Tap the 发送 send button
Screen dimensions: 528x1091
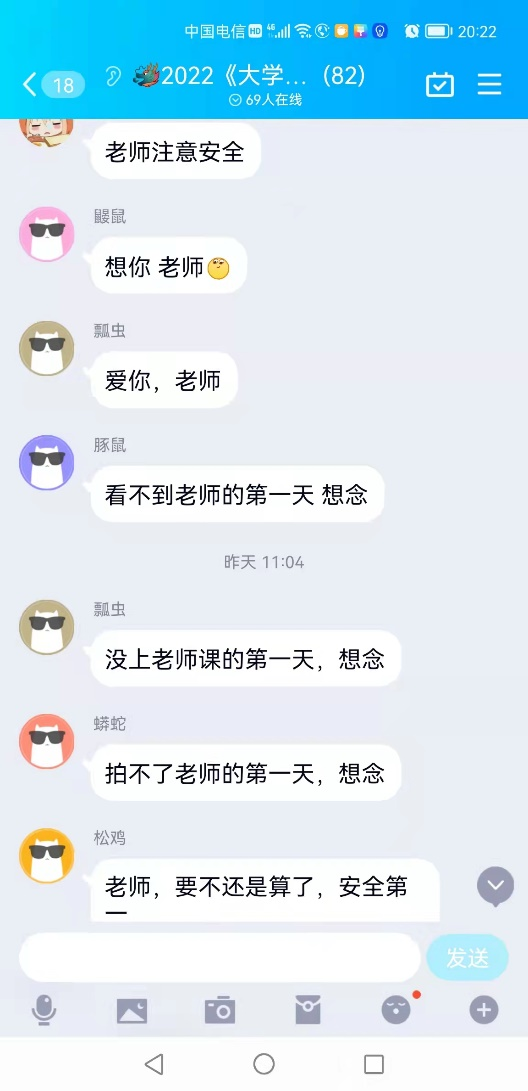tap(467, 957)
